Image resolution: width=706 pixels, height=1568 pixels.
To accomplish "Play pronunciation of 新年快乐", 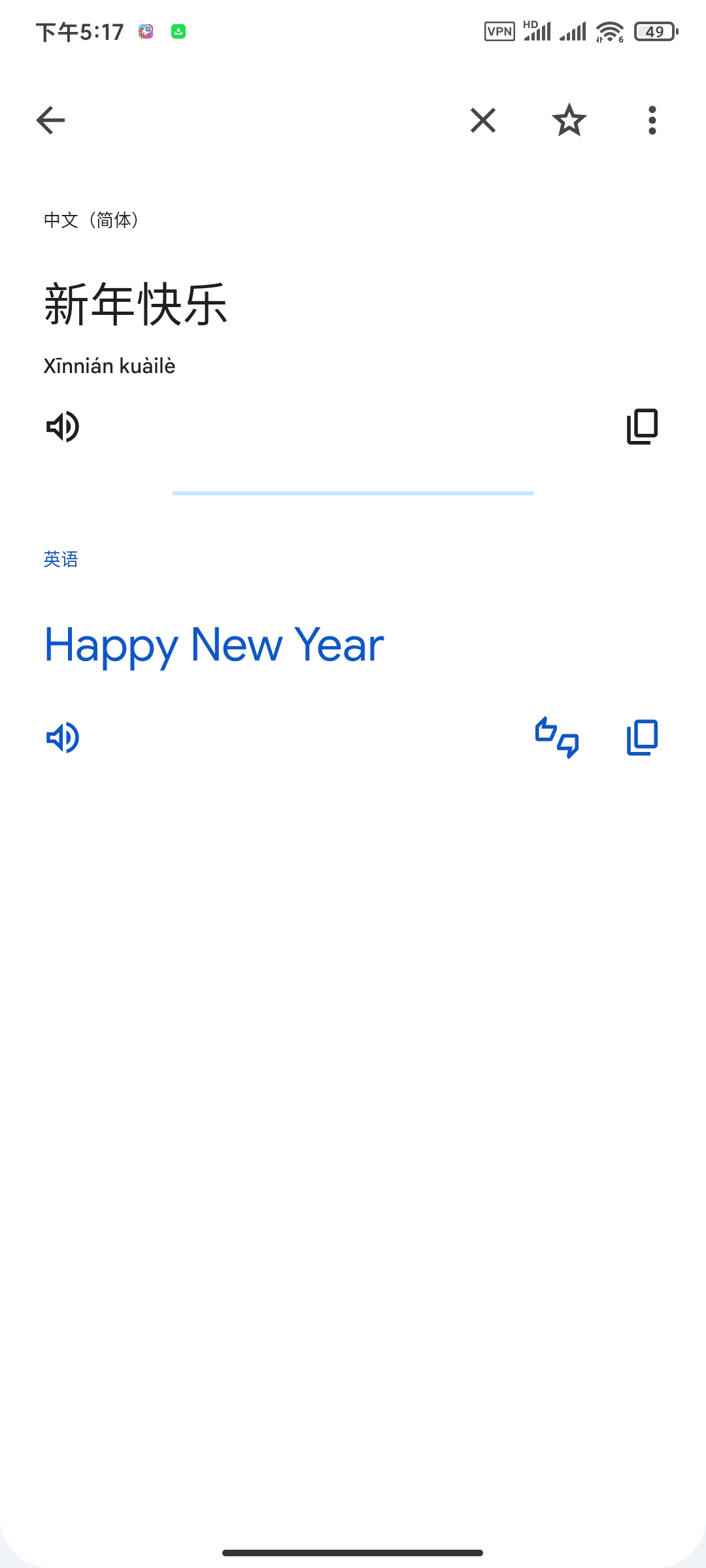I will point(63,427).
